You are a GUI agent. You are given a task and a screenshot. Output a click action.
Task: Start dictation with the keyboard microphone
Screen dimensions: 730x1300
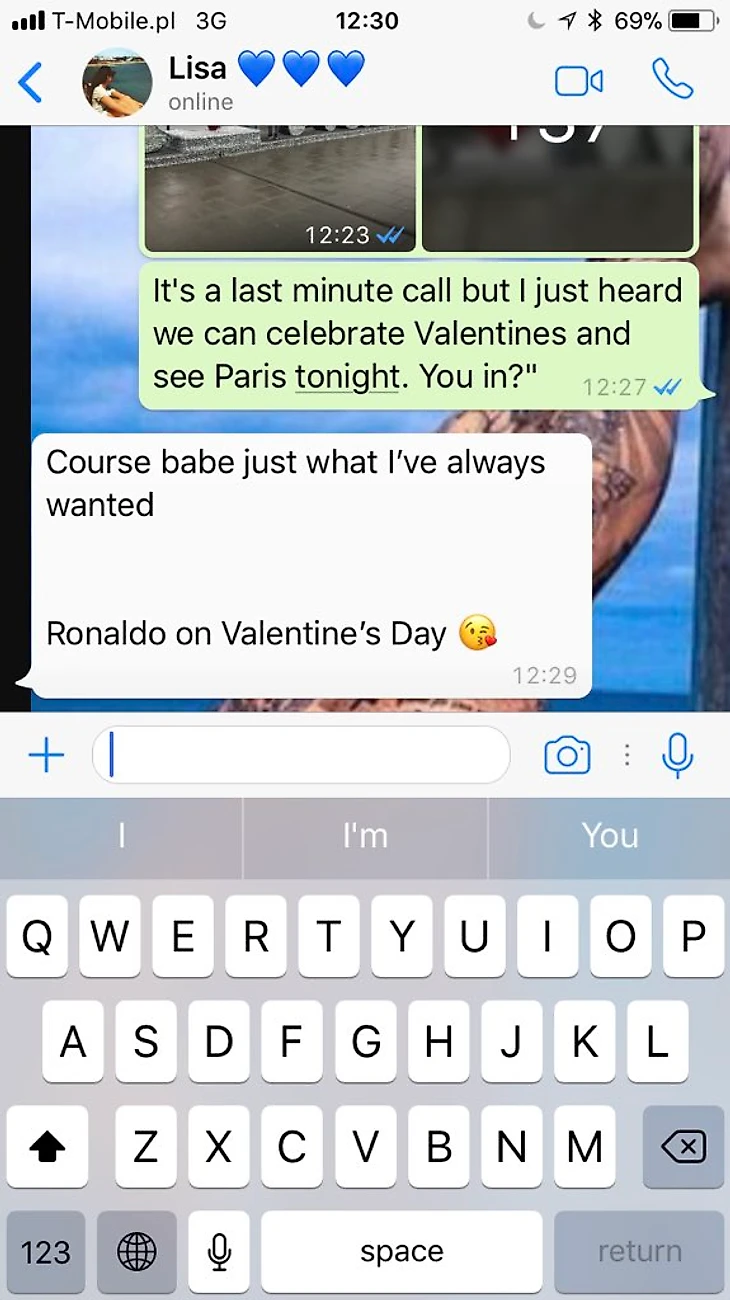[219, 1251]
